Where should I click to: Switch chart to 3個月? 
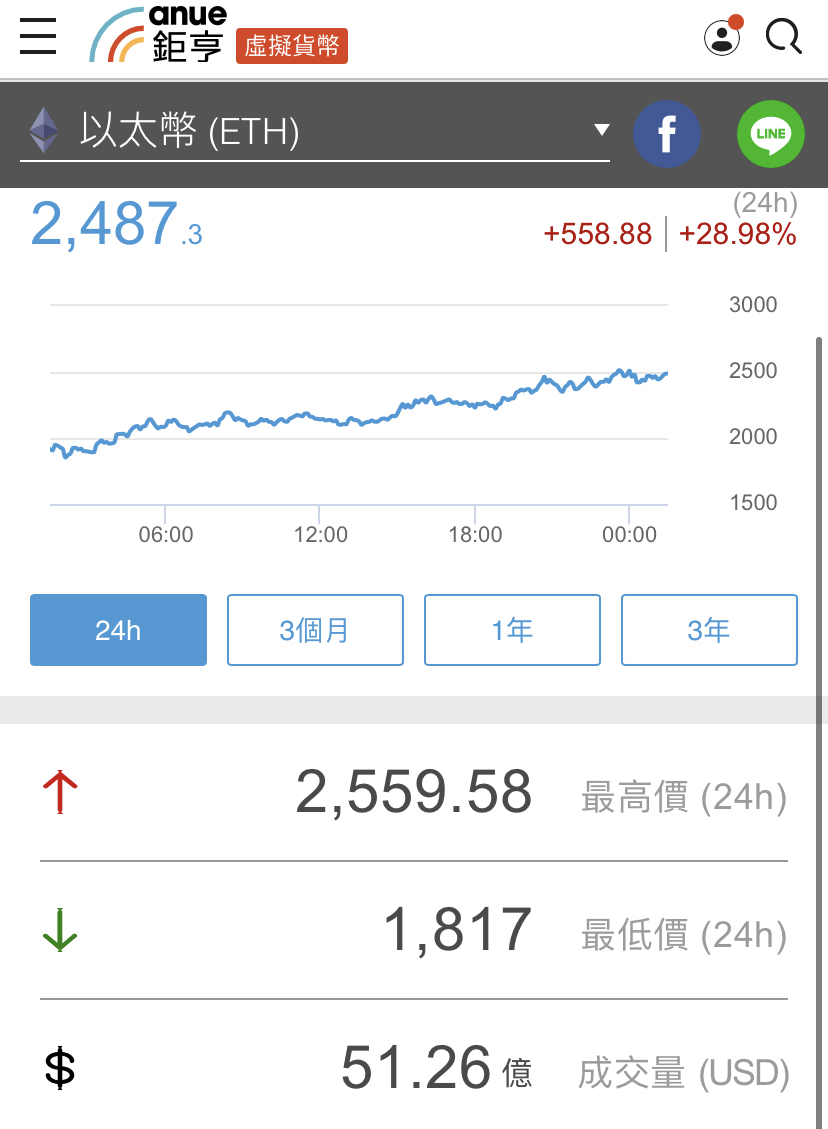[315, 630]
